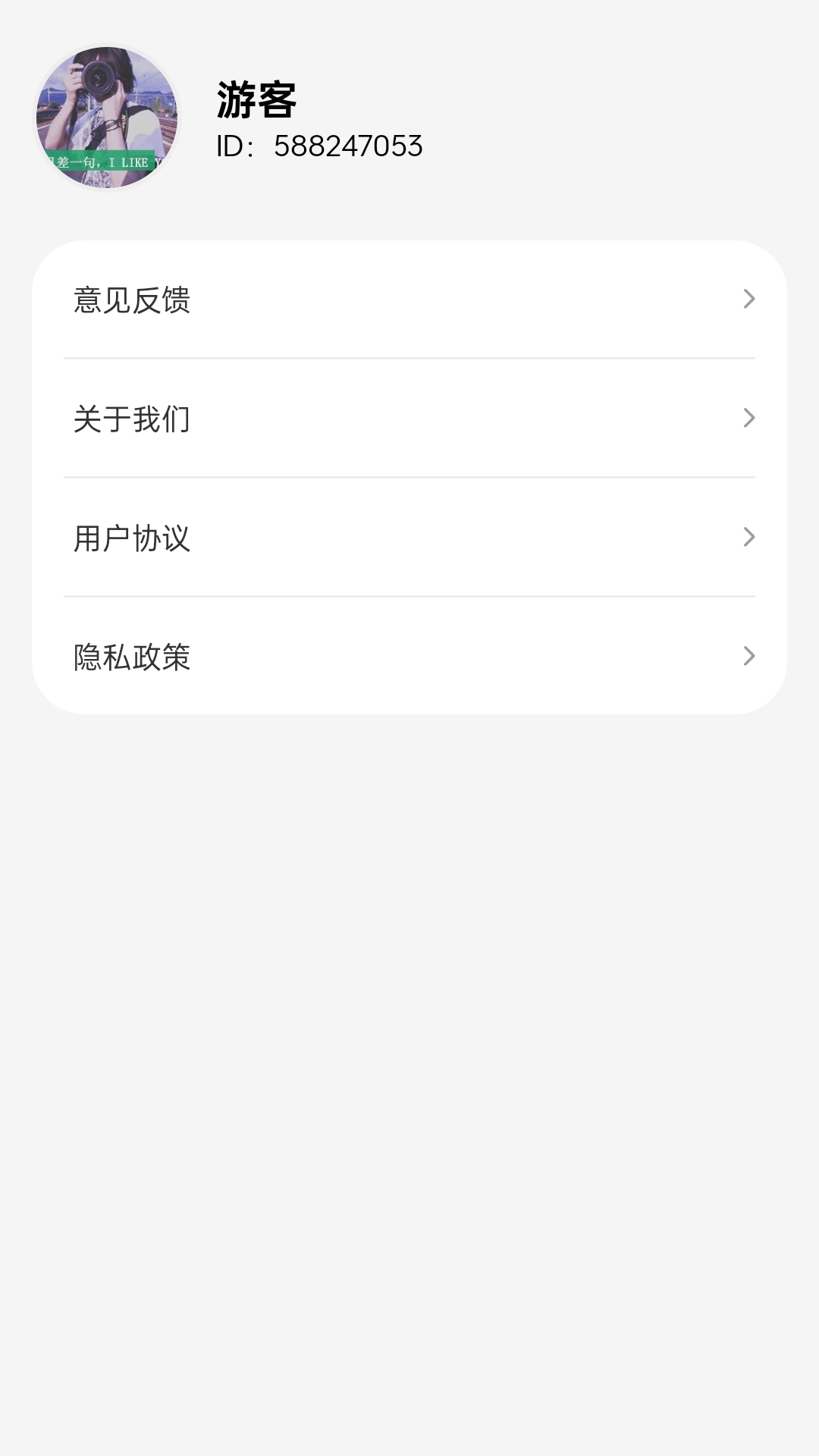The height and width of the screenshot is (1456, 819).
Task: Tap the feedback row 意见反馈 label
Action: coord(131,300)
